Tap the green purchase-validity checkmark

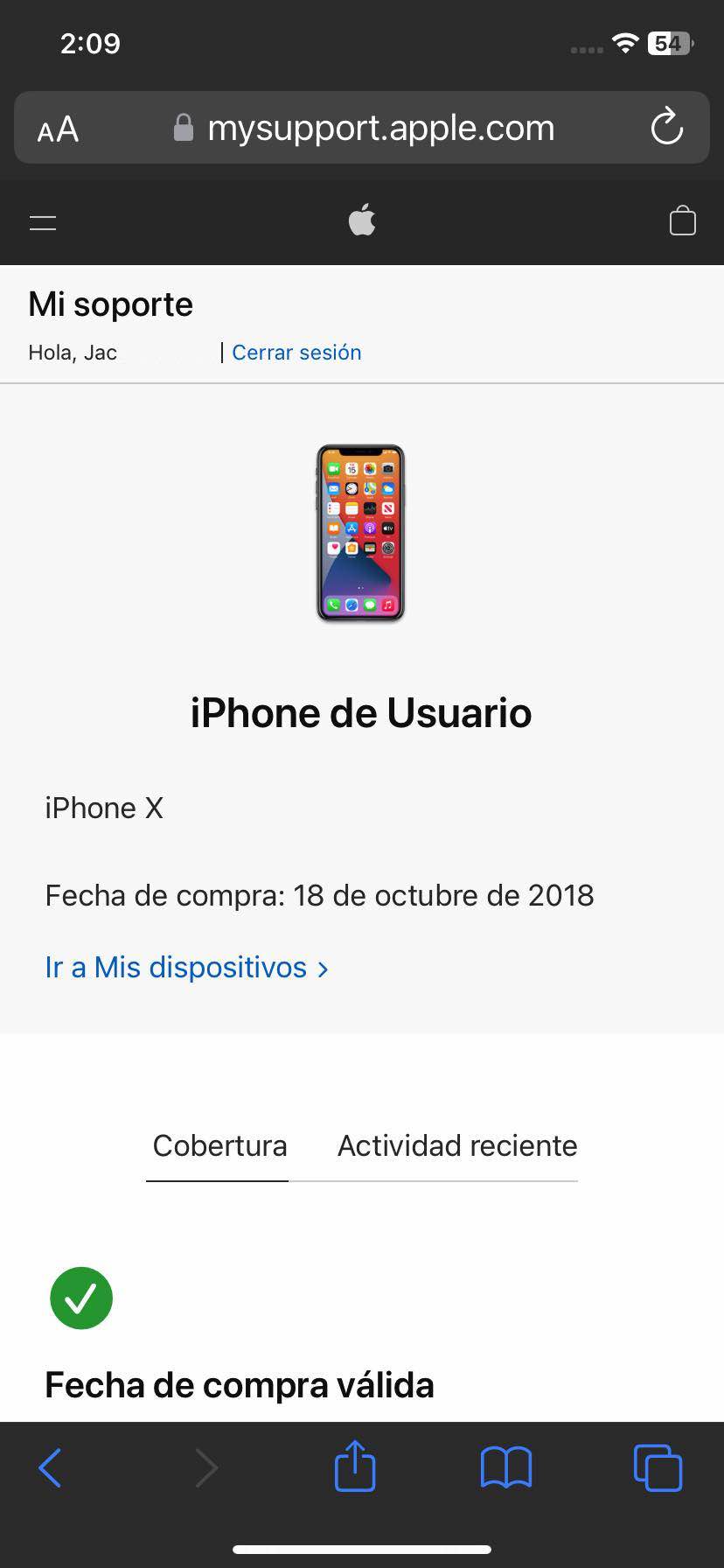[x=81, y=1298]
